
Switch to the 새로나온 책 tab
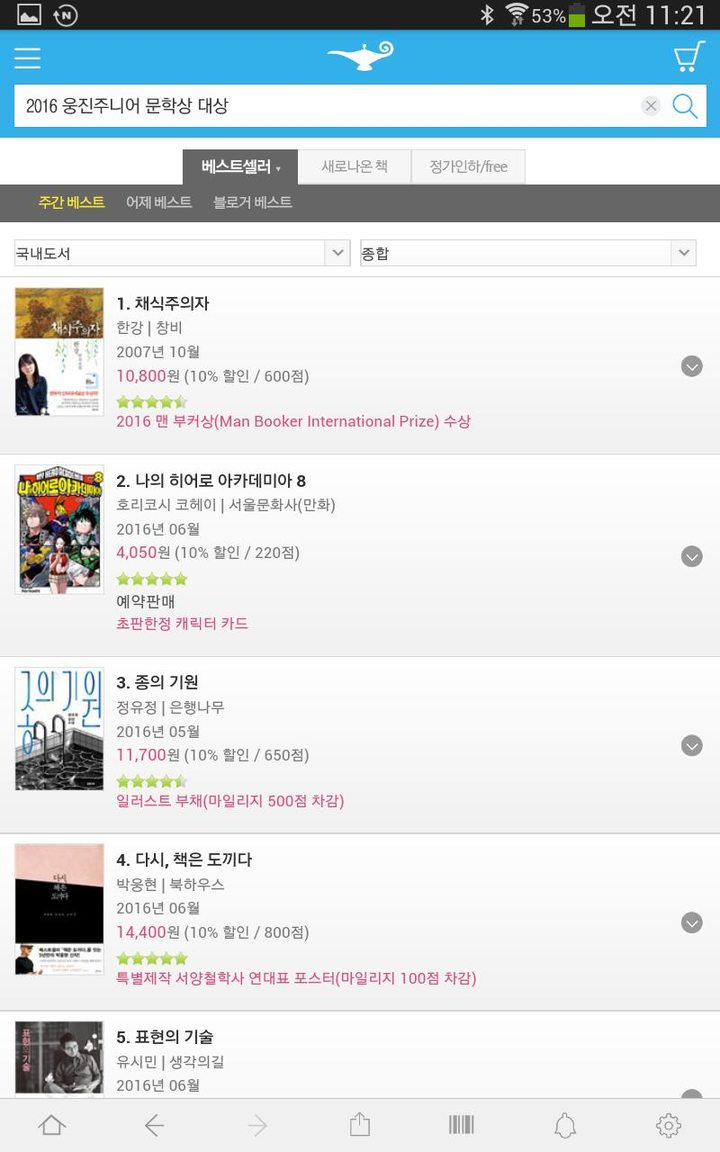coord(354,167)
